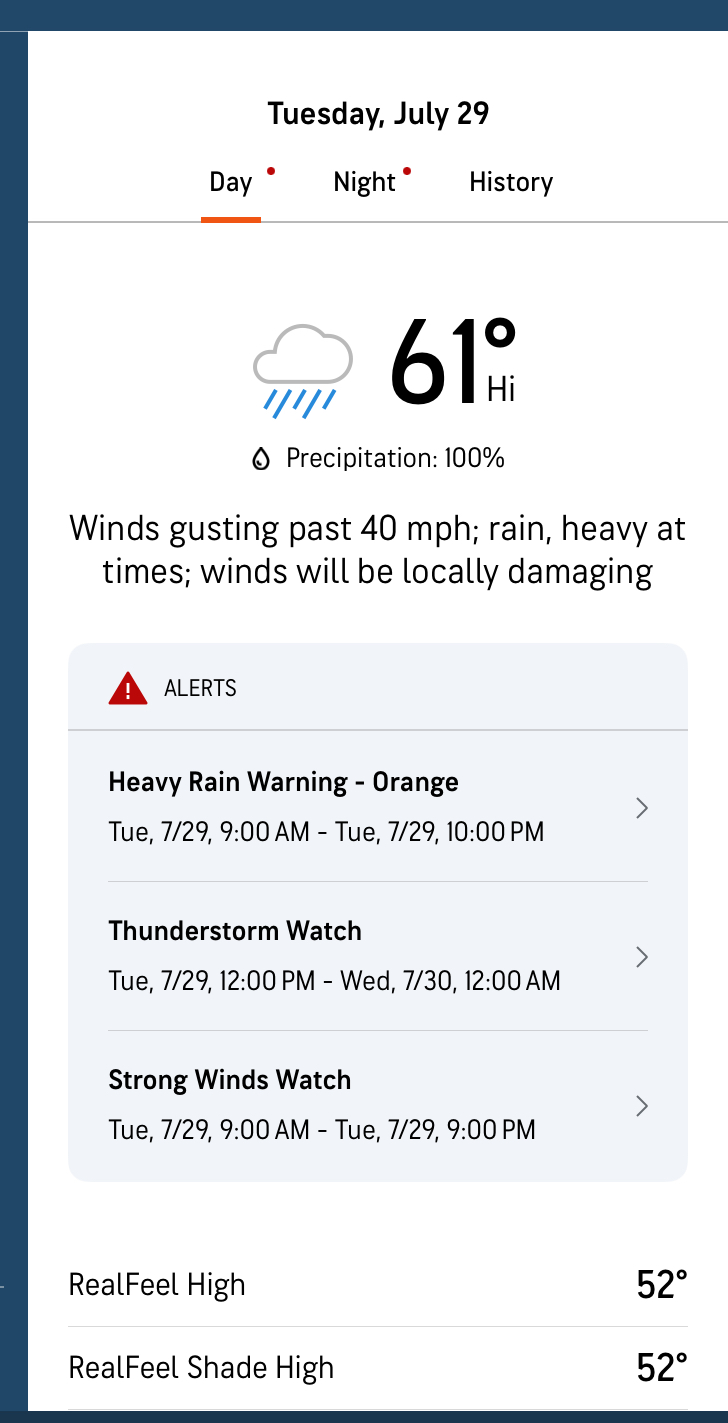
Task: Open the Heavy Rain Warning - Orange alert
Action: (377, 807)
